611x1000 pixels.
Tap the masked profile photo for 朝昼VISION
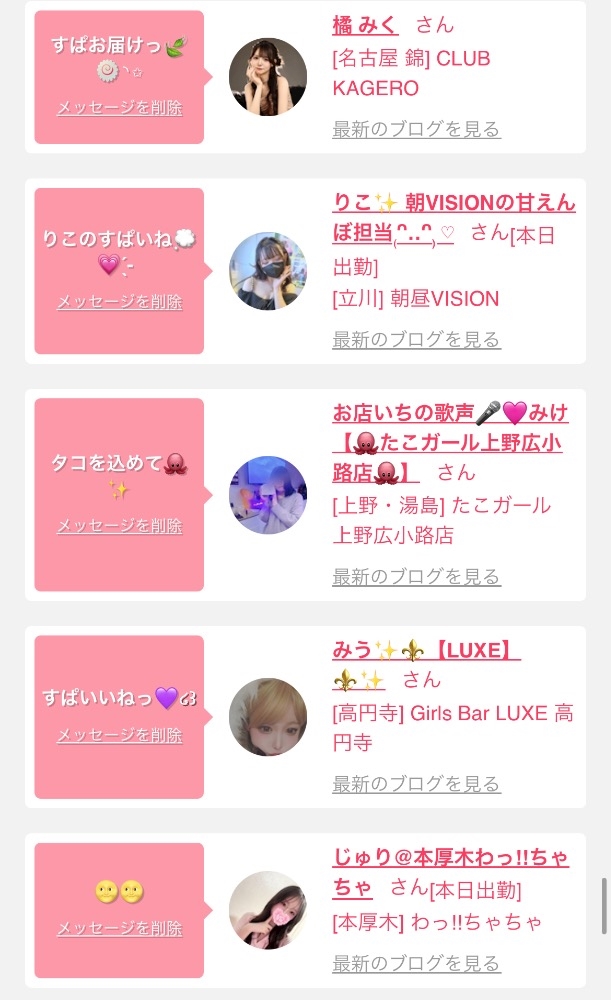coord(268,271)
